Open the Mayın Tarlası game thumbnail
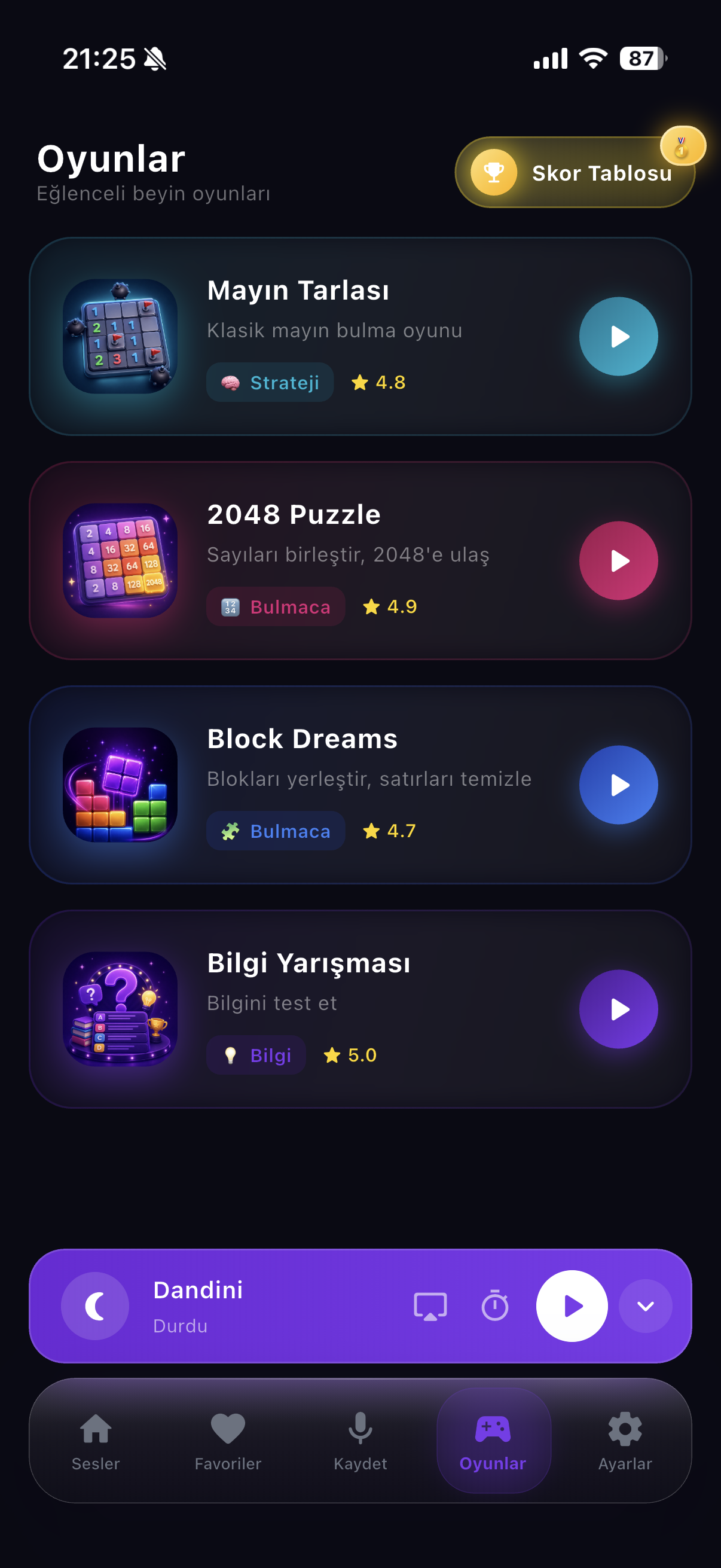The image size is (721, 1568). tap(120, 337)
